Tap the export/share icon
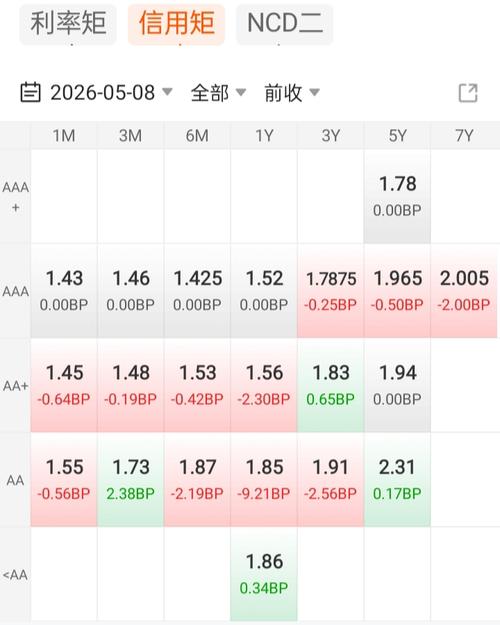 coord(468,93)
